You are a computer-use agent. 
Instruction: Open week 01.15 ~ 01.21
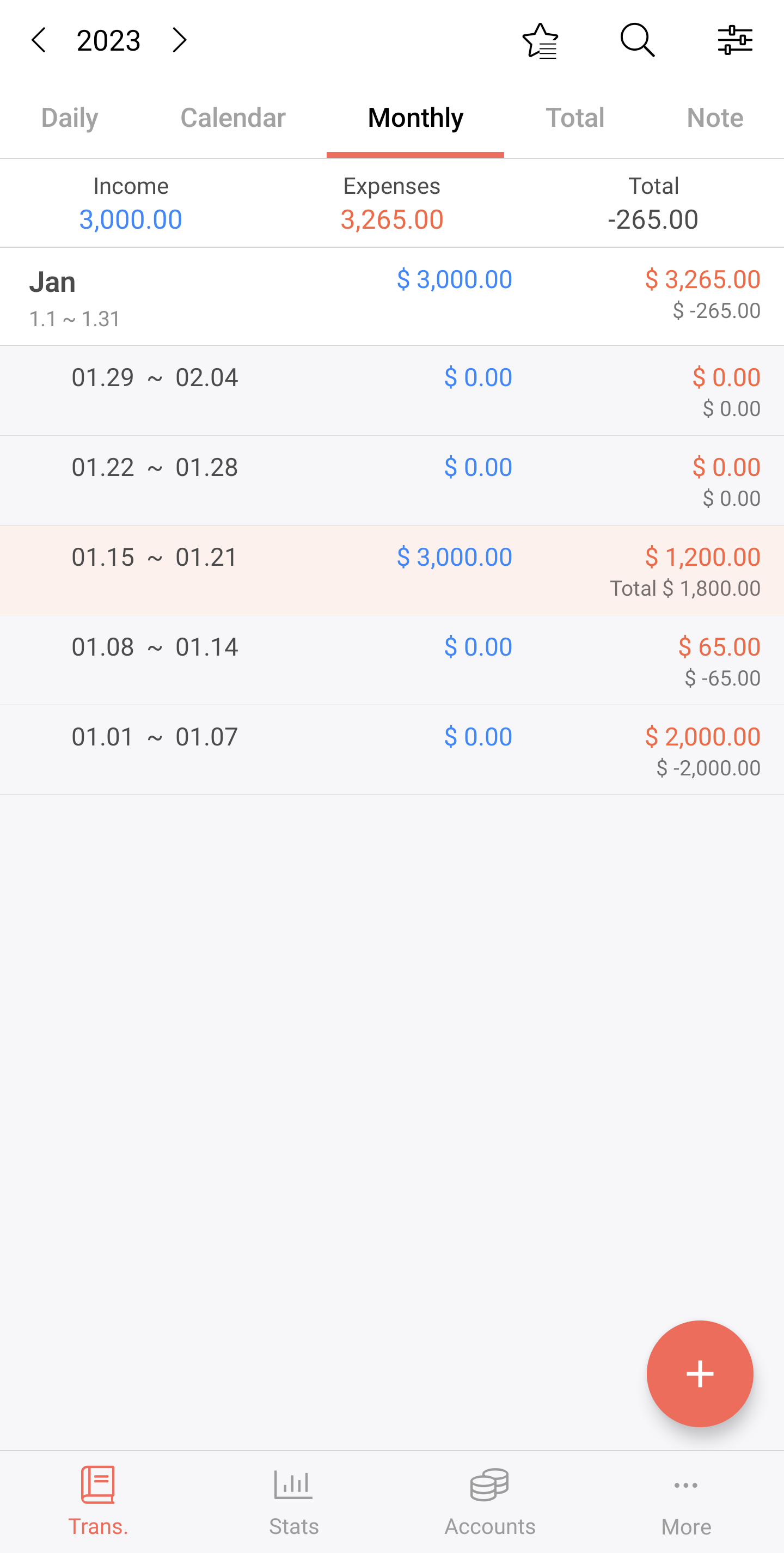click(x=391, y=570)
